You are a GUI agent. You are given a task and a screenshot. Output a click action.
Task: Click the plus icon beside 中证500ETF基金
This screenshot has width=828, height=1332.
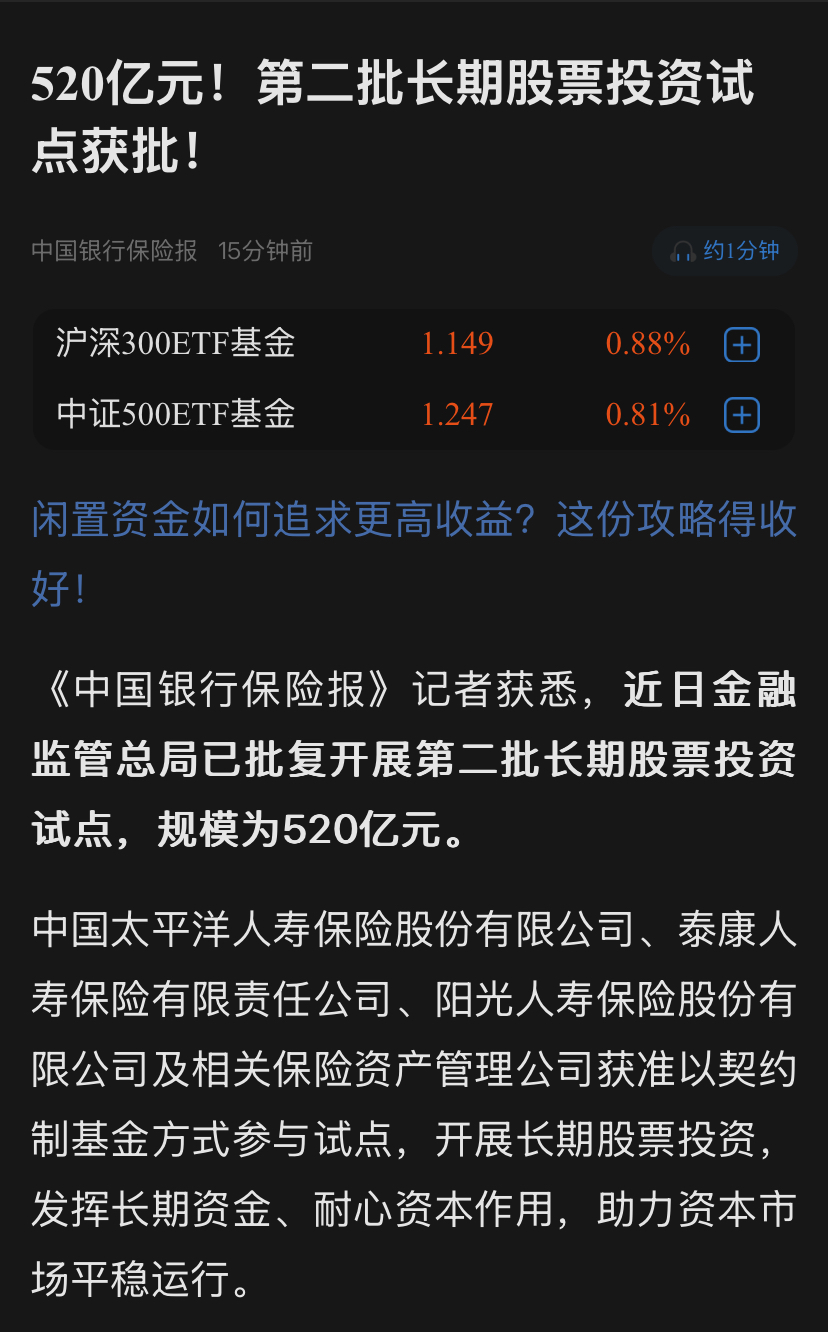[740, 414]
